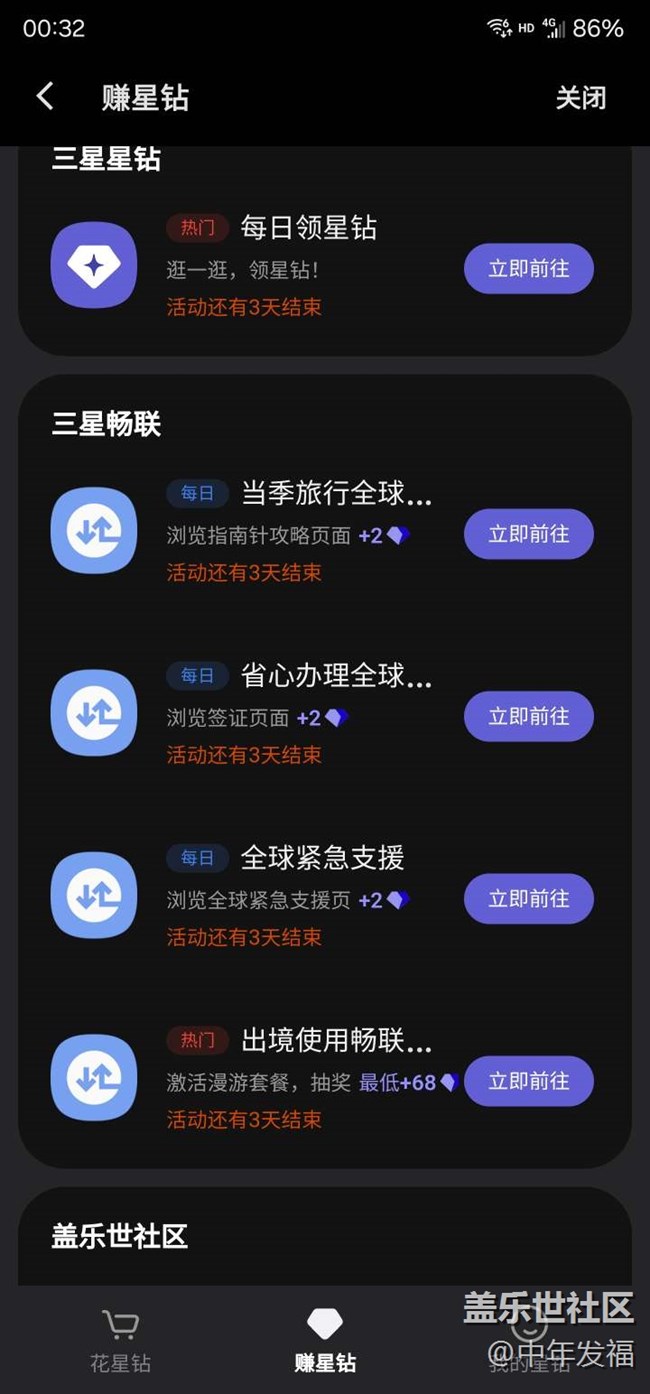Go back using the top-left arrow
Screen dimensions: 650x1394
[x=44, y=97]
